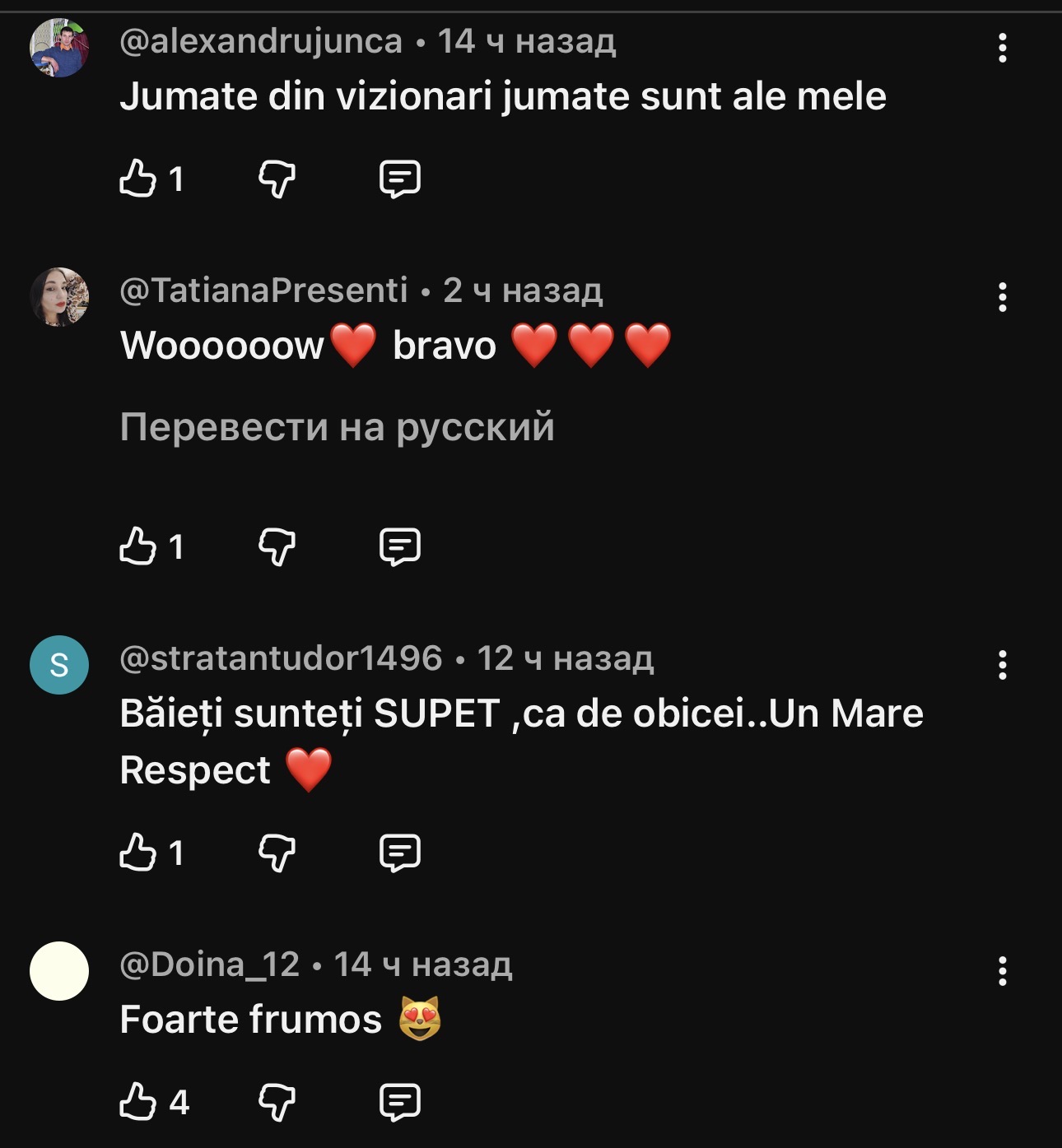View @TatianaPresenti's channel via avatar

click(59, 297)
